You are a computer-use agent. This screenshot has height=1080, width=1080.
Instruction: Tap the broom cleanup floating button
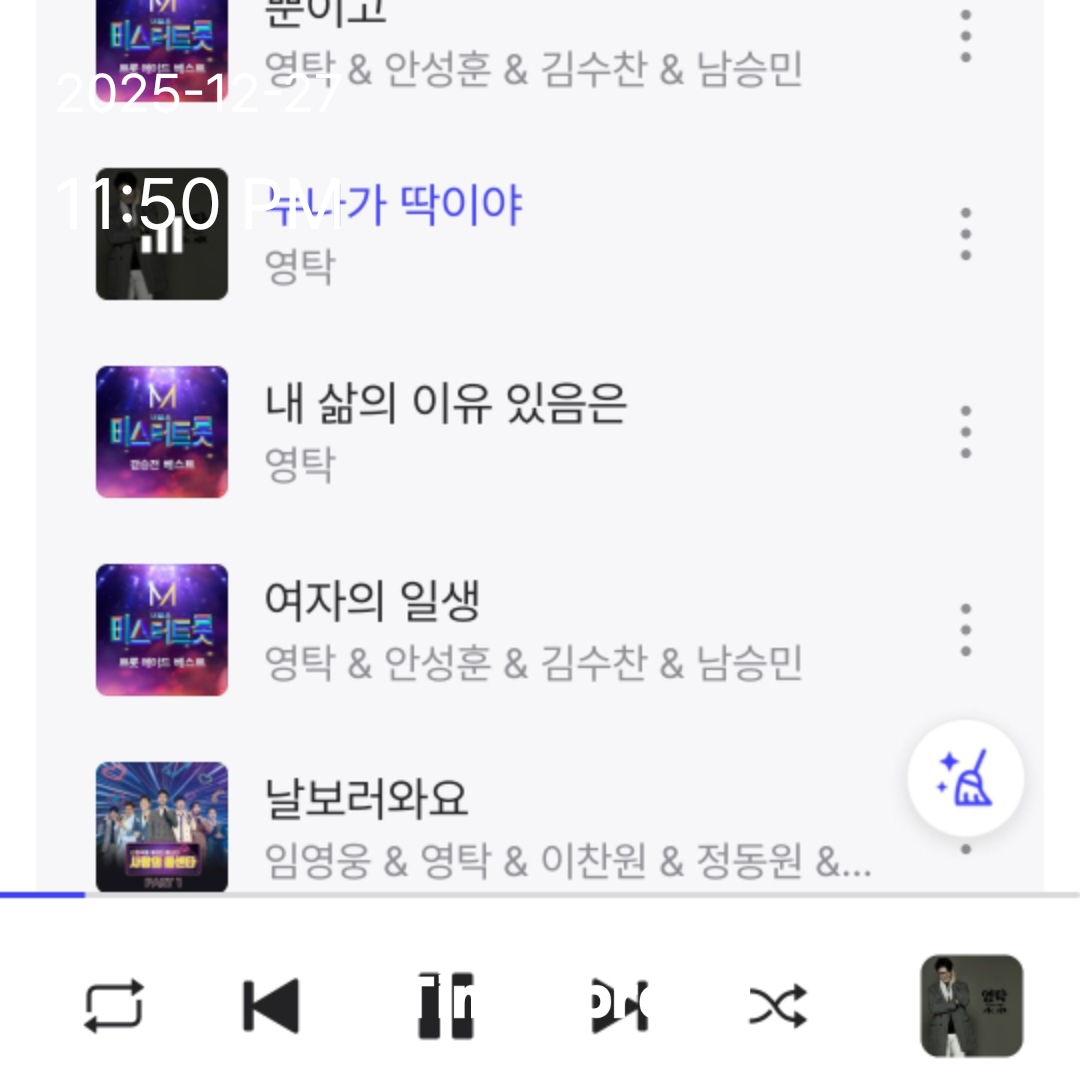tap(965, 778)
